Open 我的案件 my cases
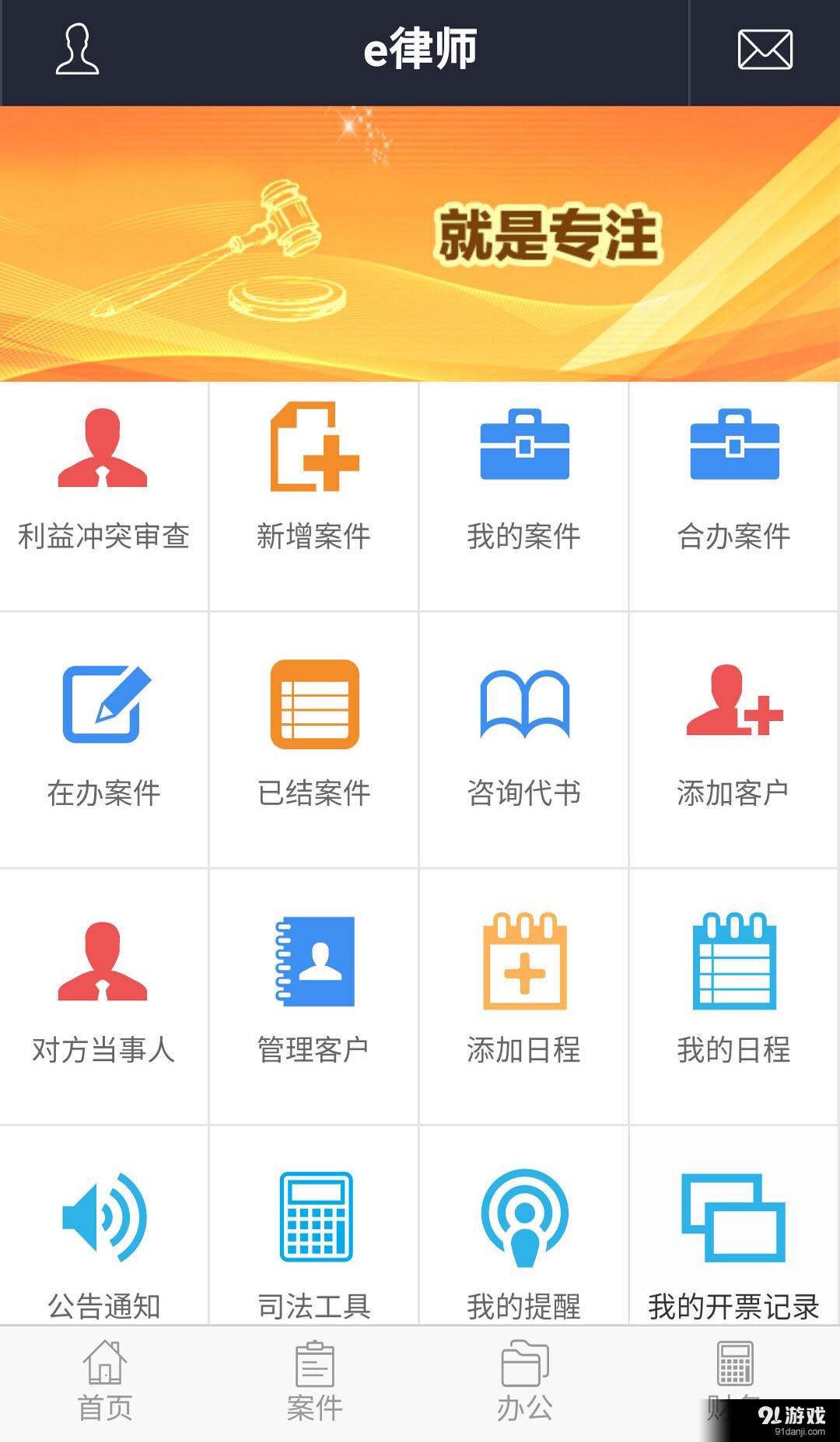This screenshot has width=840, height=1442. (x=524, y=482)
